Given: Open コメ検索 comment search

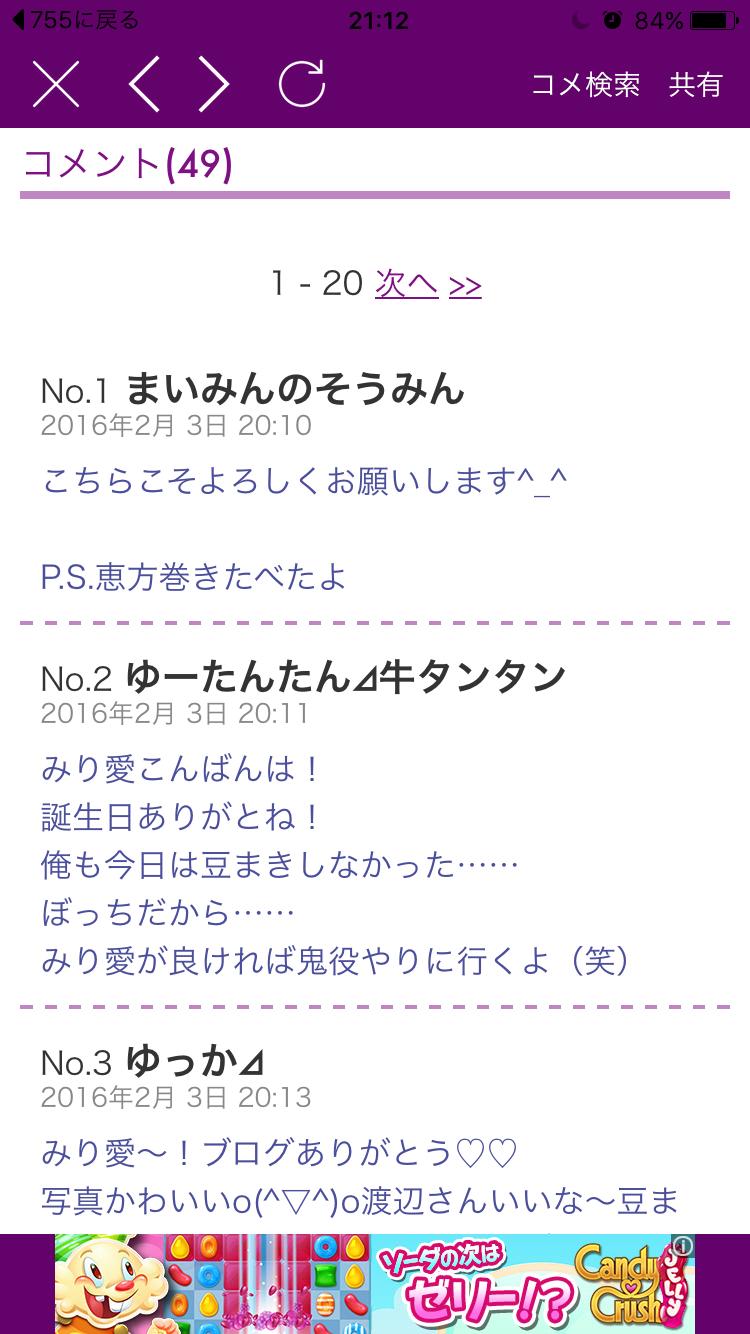Looking at the screenshot, I should point(586,85).
